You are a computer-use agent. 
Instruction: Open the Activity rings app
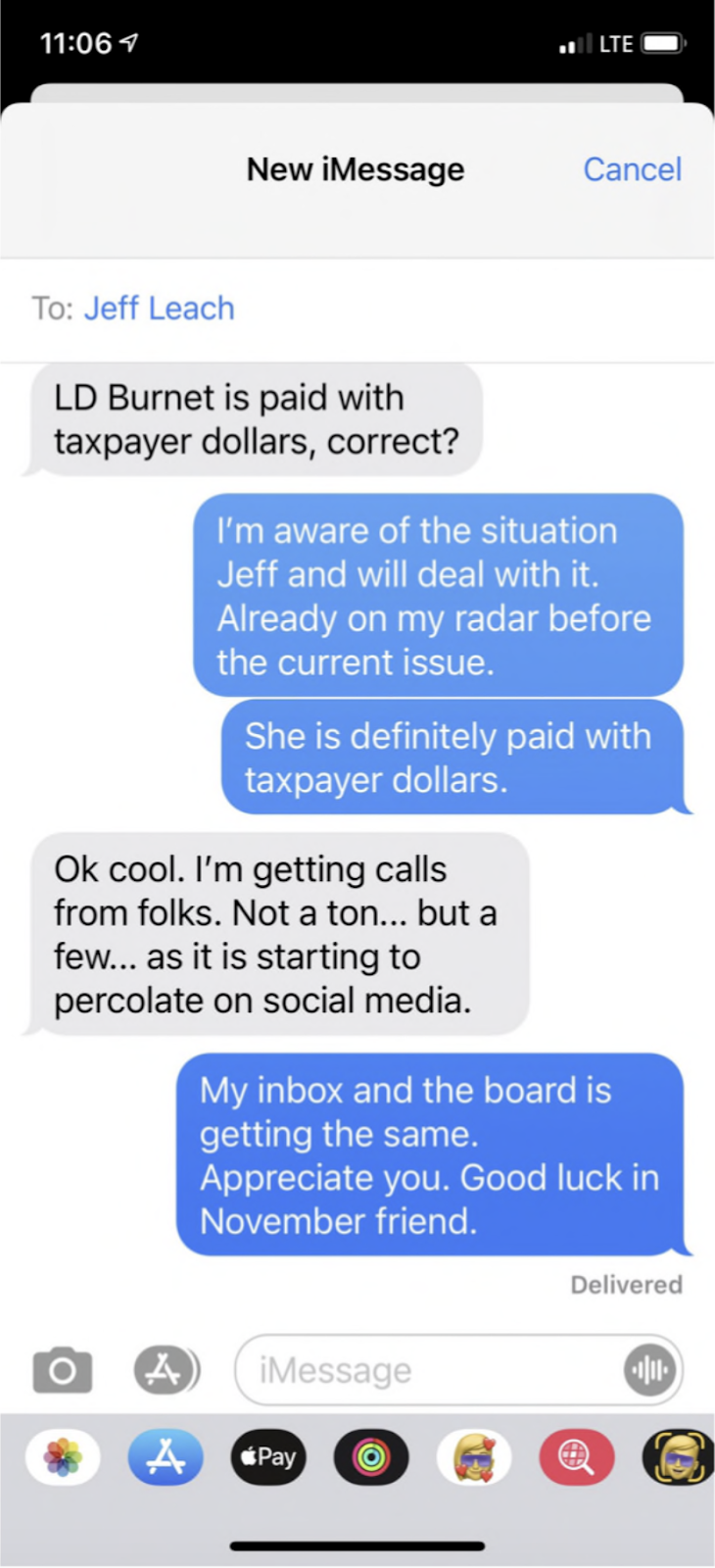371,1457
